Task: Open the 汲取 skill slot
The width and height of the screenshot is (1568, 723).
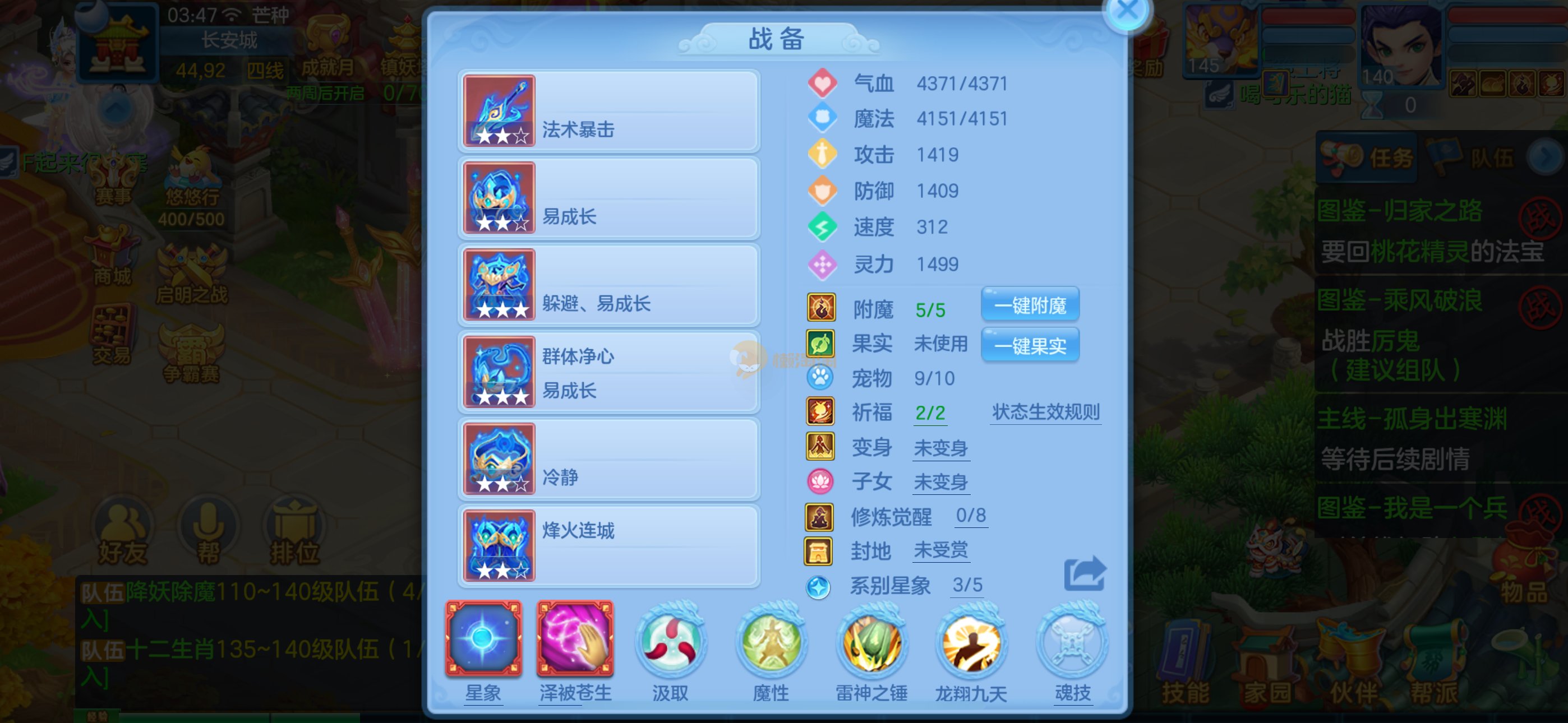Action: (x=670, y=642)
